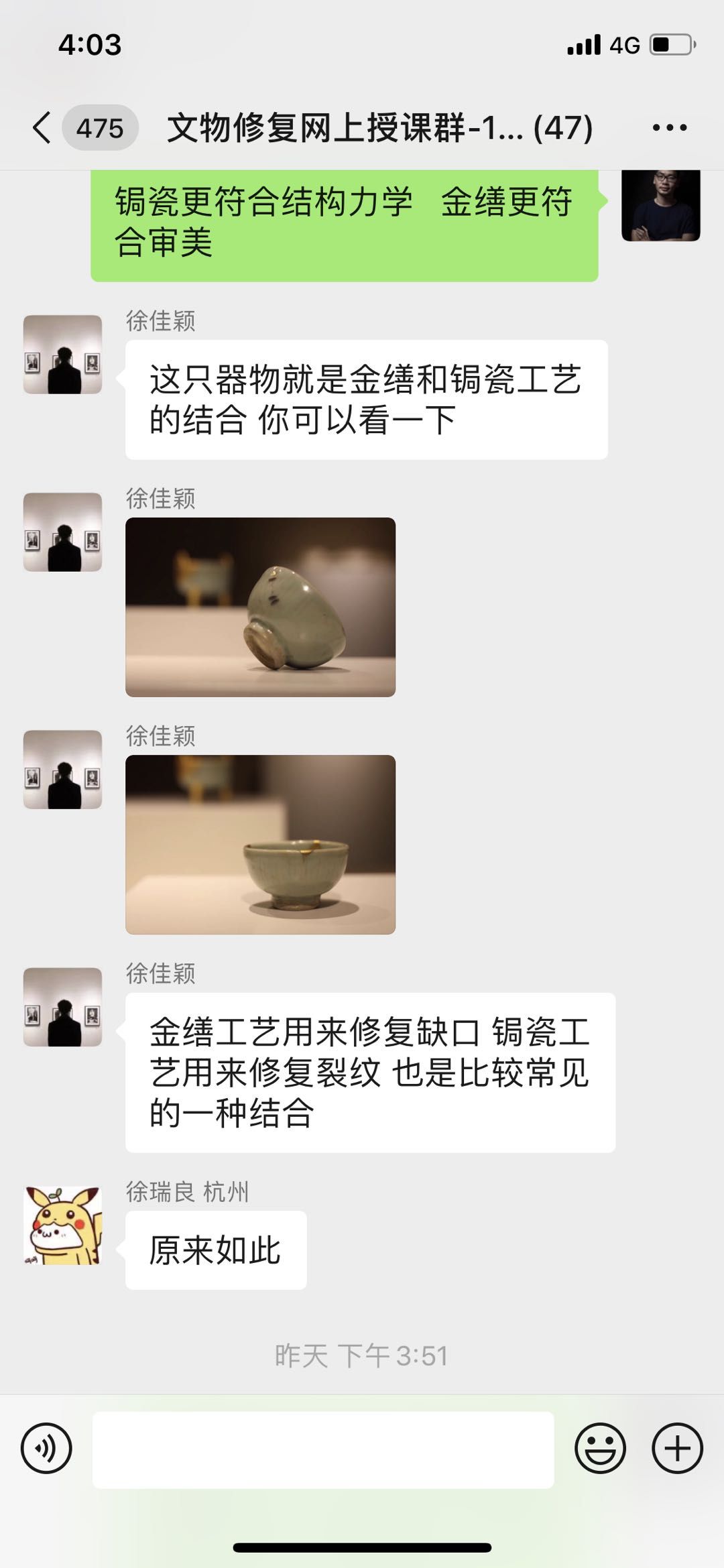Open your own avatar beside the green message
The height and width of the screenshot is (1568, 724).
click(660, 204)
